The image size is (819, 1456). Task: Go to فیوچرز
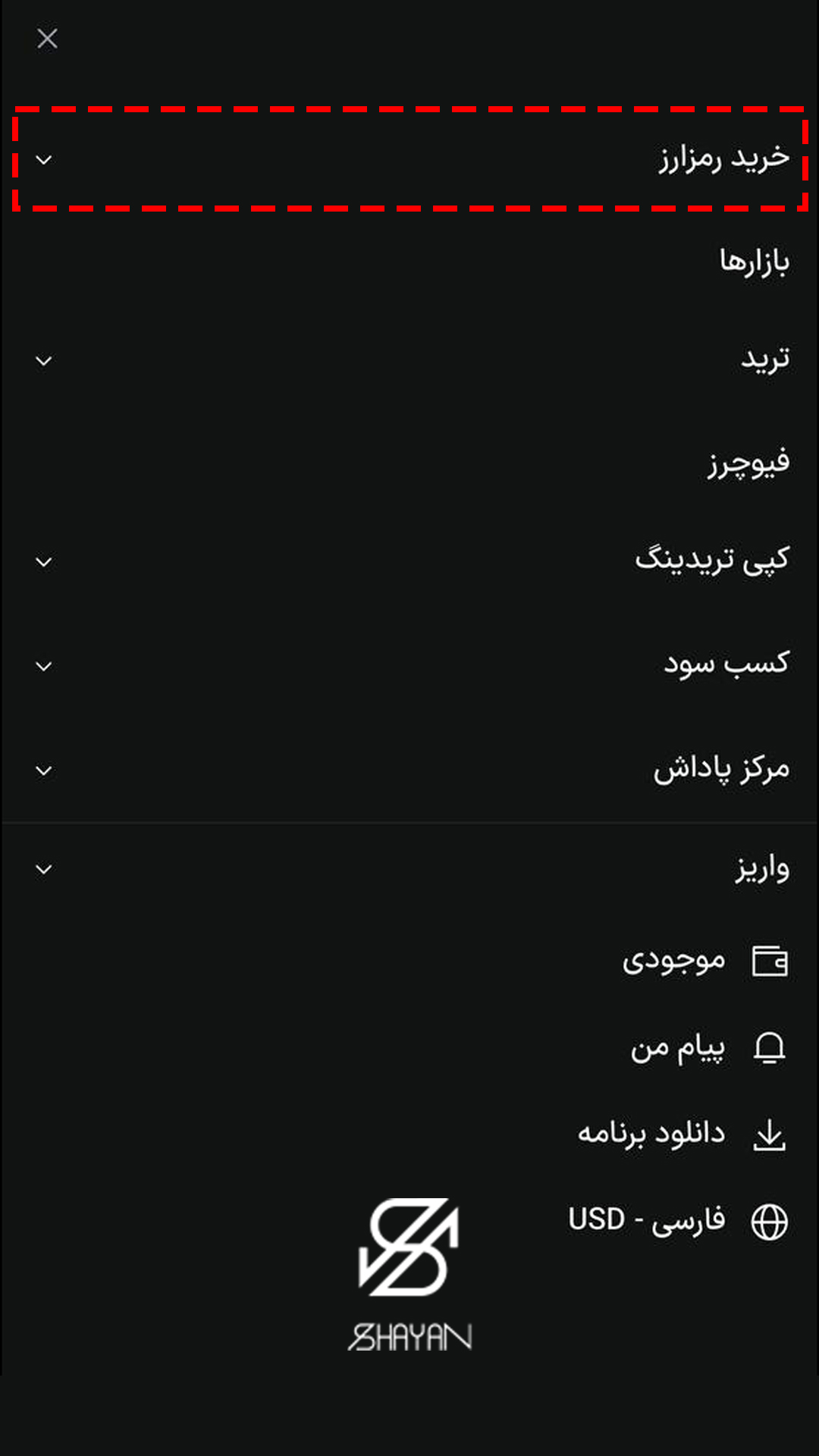(x=748, y=463)
